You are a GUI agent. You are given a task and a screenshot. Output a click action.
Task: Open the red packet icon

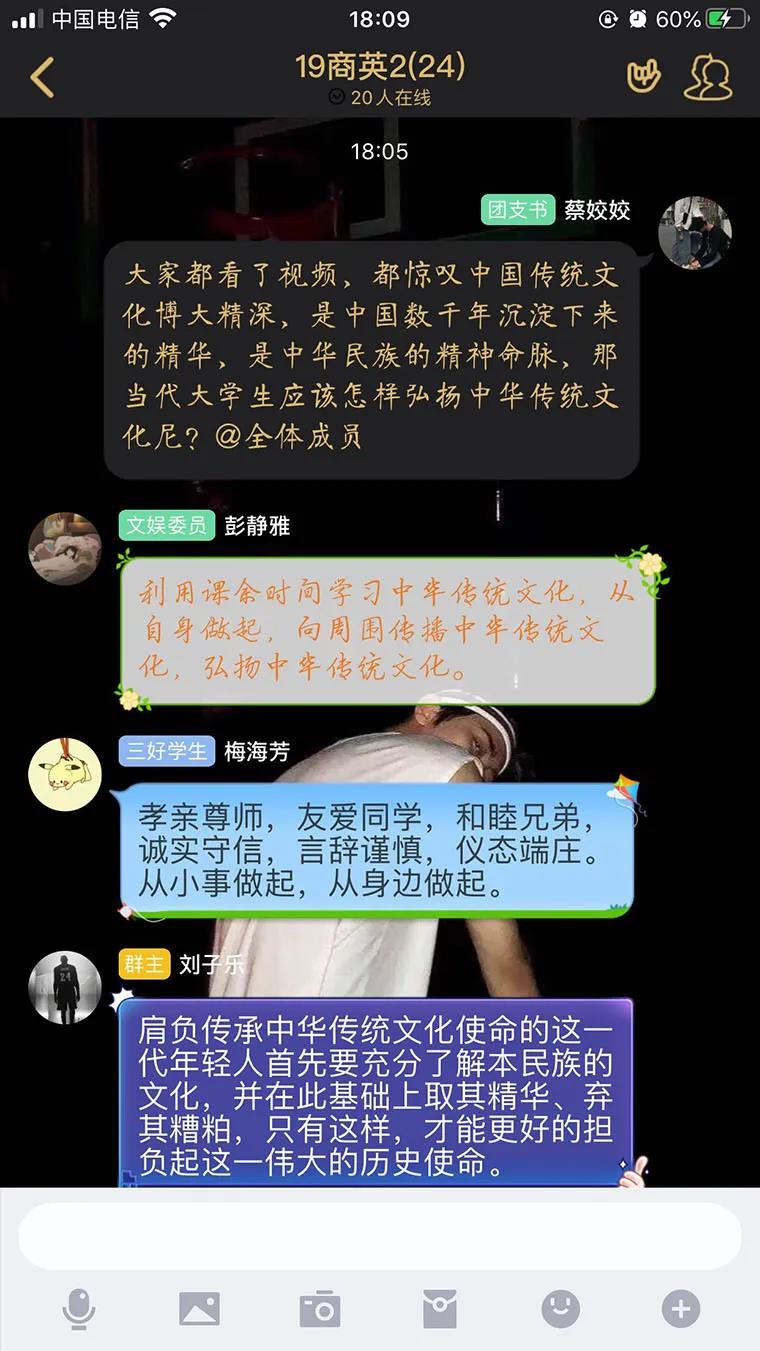[440, 1308]
